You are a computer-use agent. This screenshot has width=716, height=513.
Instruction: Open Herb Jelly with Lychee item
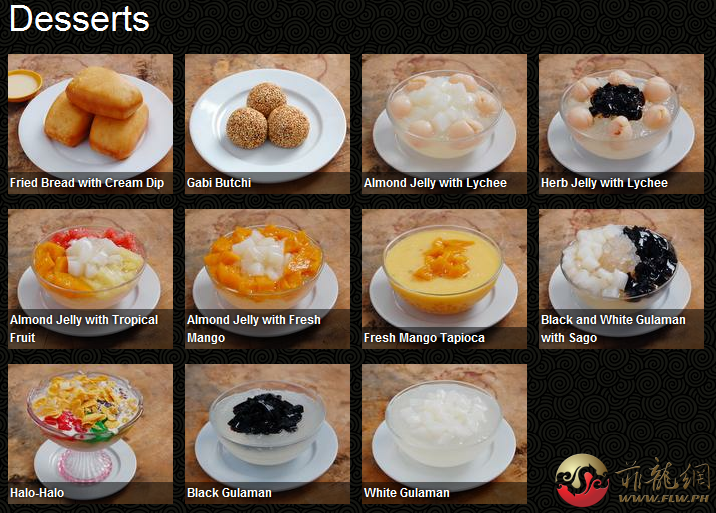coord(621,122)
